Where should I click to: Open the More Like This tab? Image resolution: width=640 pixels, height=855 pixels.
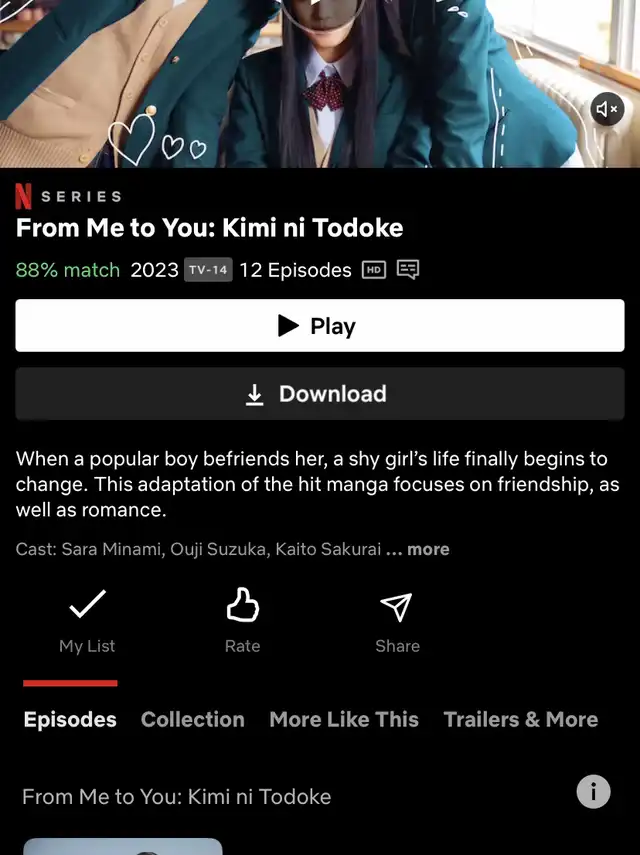point(344,719)
